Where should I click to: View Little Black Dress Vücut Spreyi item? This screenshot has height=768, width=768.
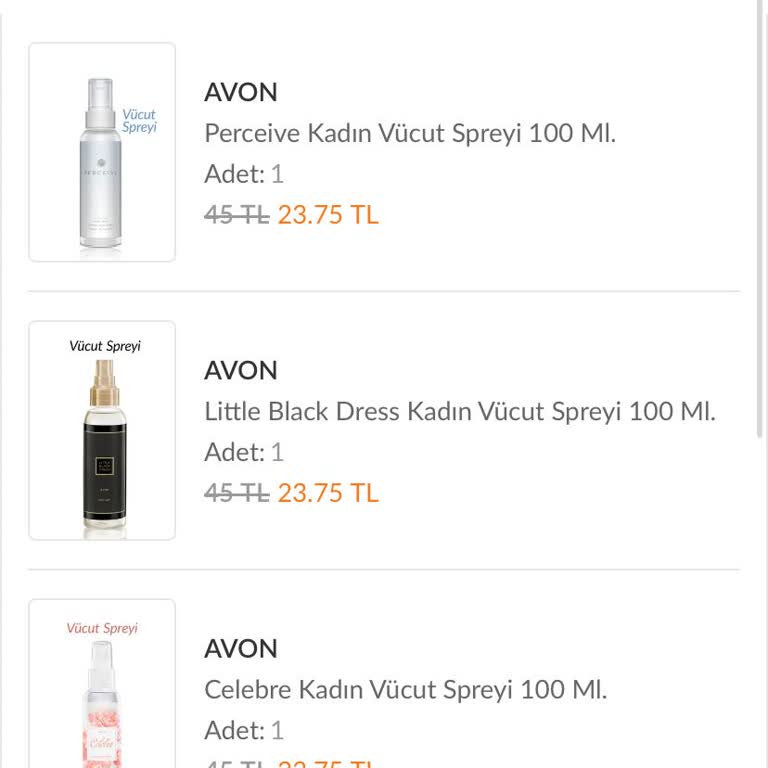click(x=460, y=412)
